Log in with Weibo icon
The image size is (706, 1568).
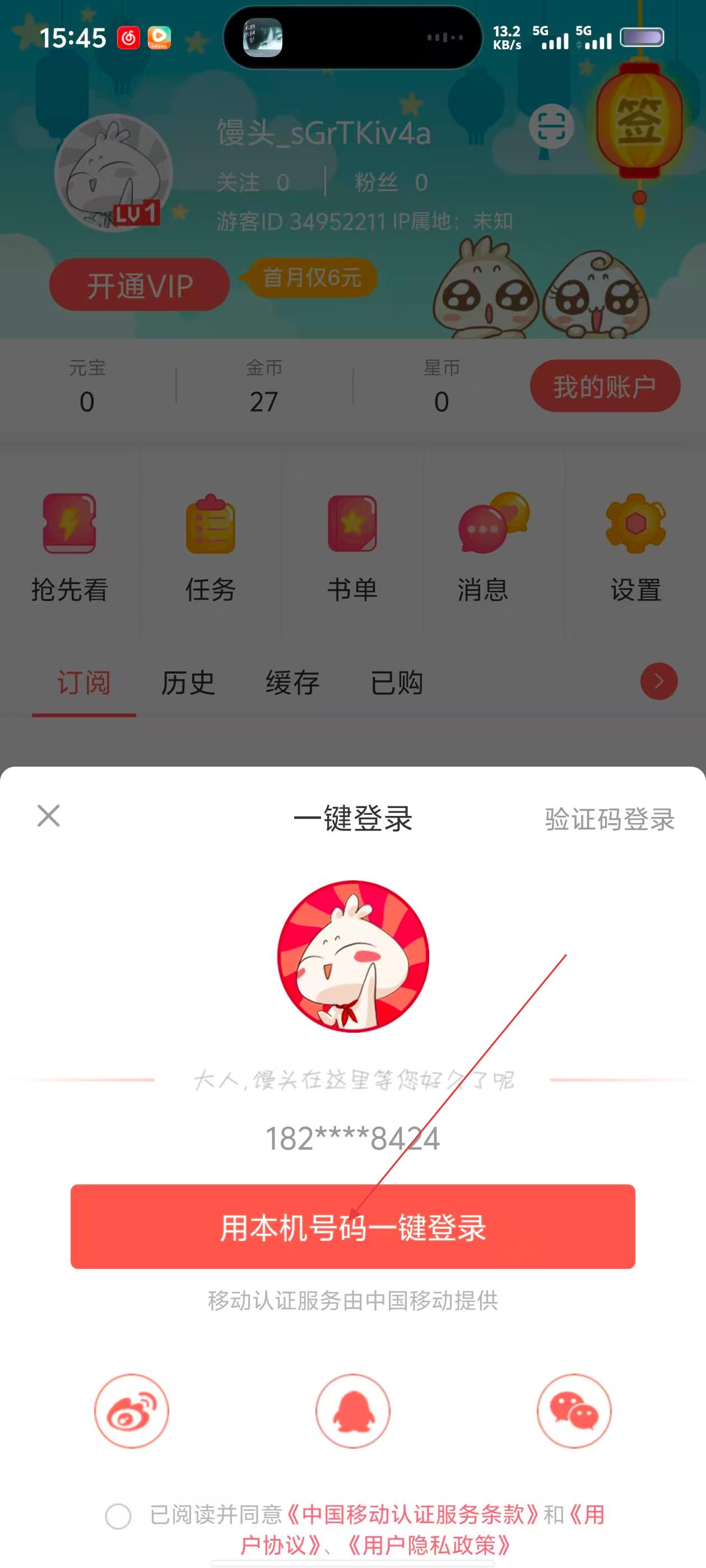(132, 1411)
